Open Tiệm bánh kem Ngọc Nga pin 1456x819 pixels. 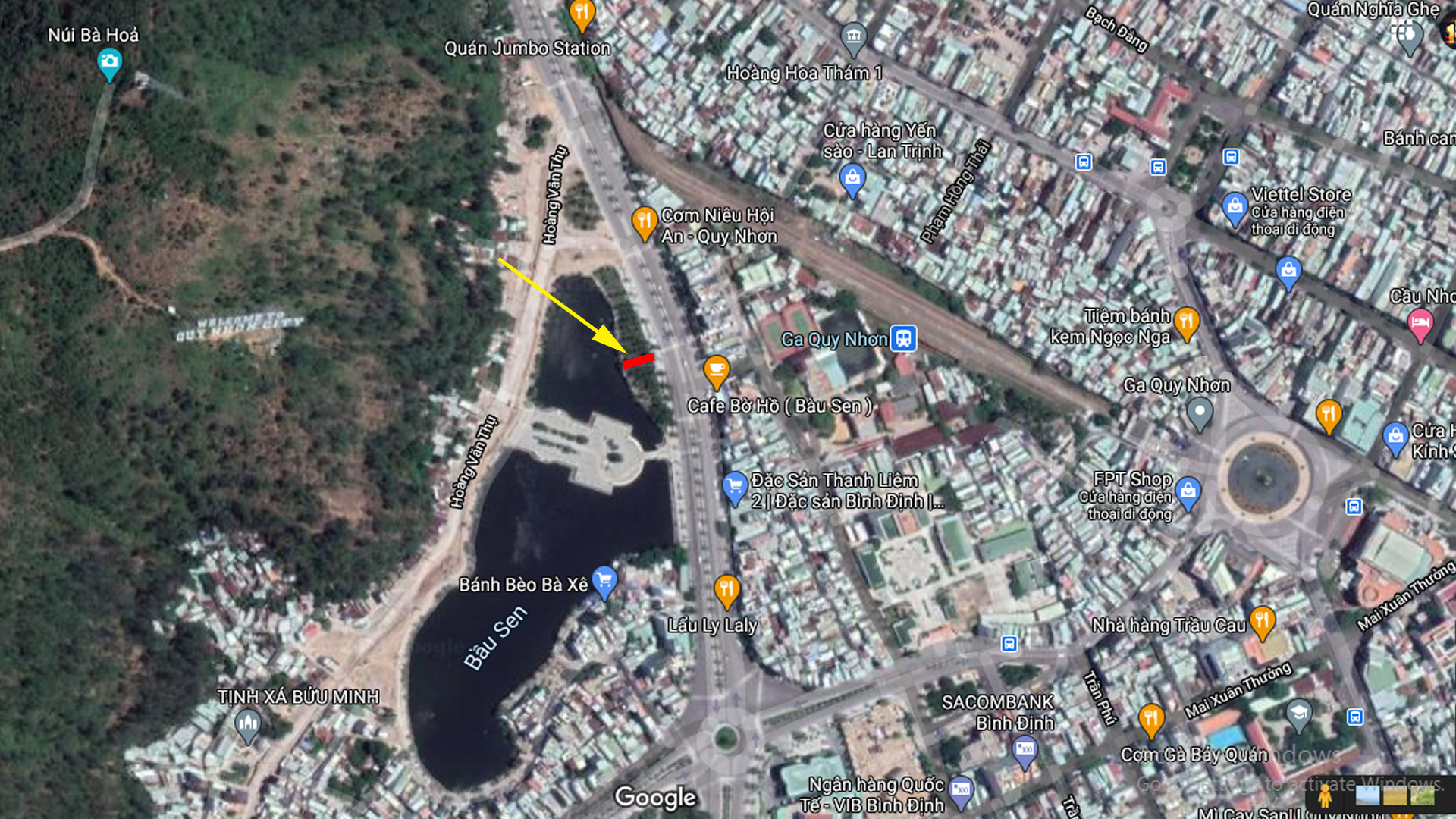point(1186,322)
